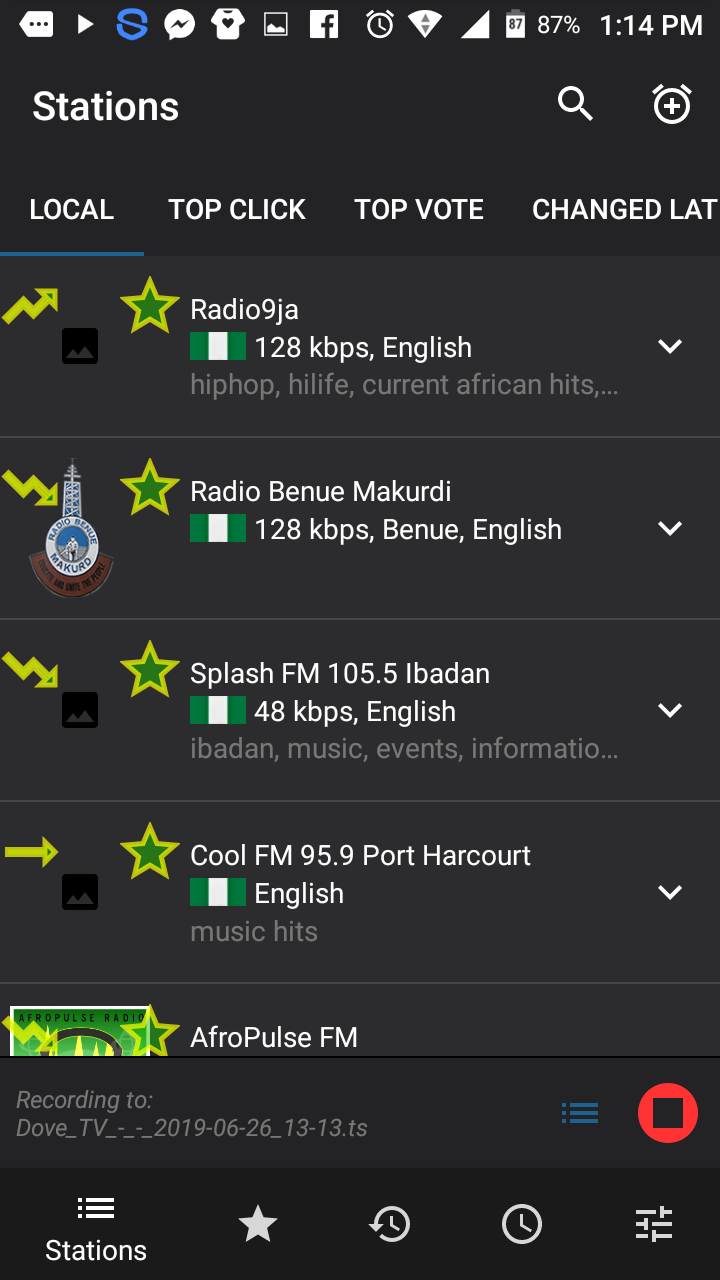This screenshot has width=720, height=1280.
Task: Switch to the Top Vote tab
Action: point(419,209)
